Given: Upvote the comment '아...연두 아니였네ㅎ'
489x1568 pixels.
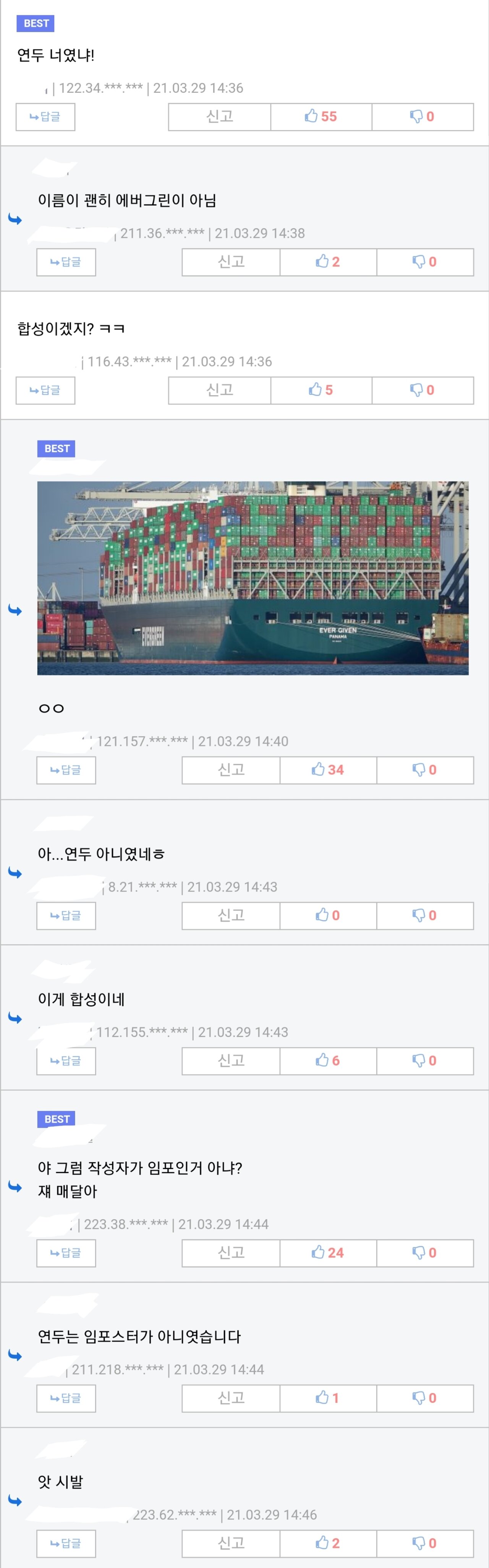Looking at the screenshot, I should 328,916.
